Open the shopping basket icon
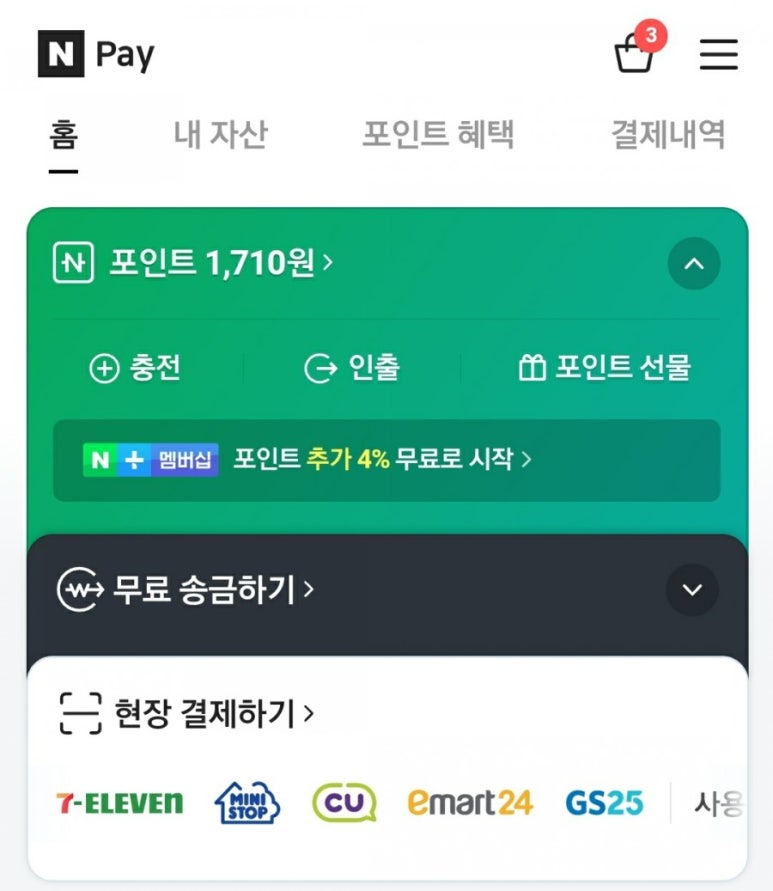The image size is (773, 891). 635,53
